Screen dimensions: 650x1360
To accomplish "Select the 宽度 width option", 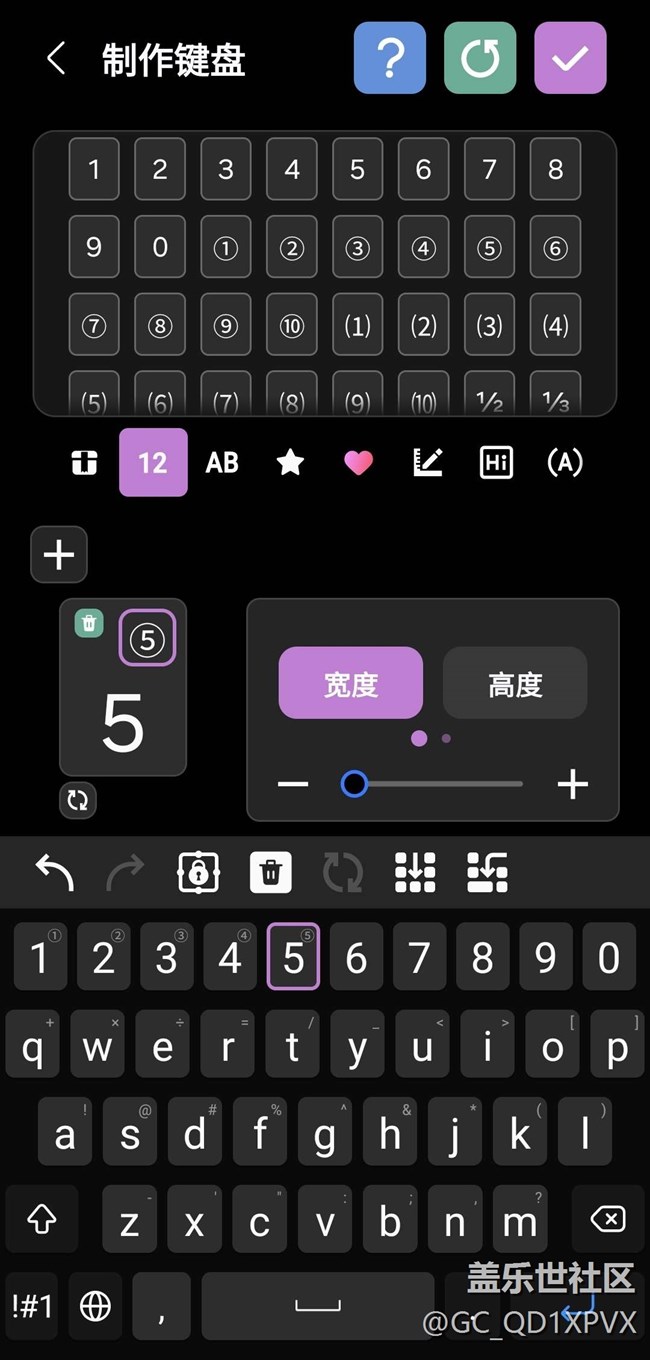I will 350,683.
